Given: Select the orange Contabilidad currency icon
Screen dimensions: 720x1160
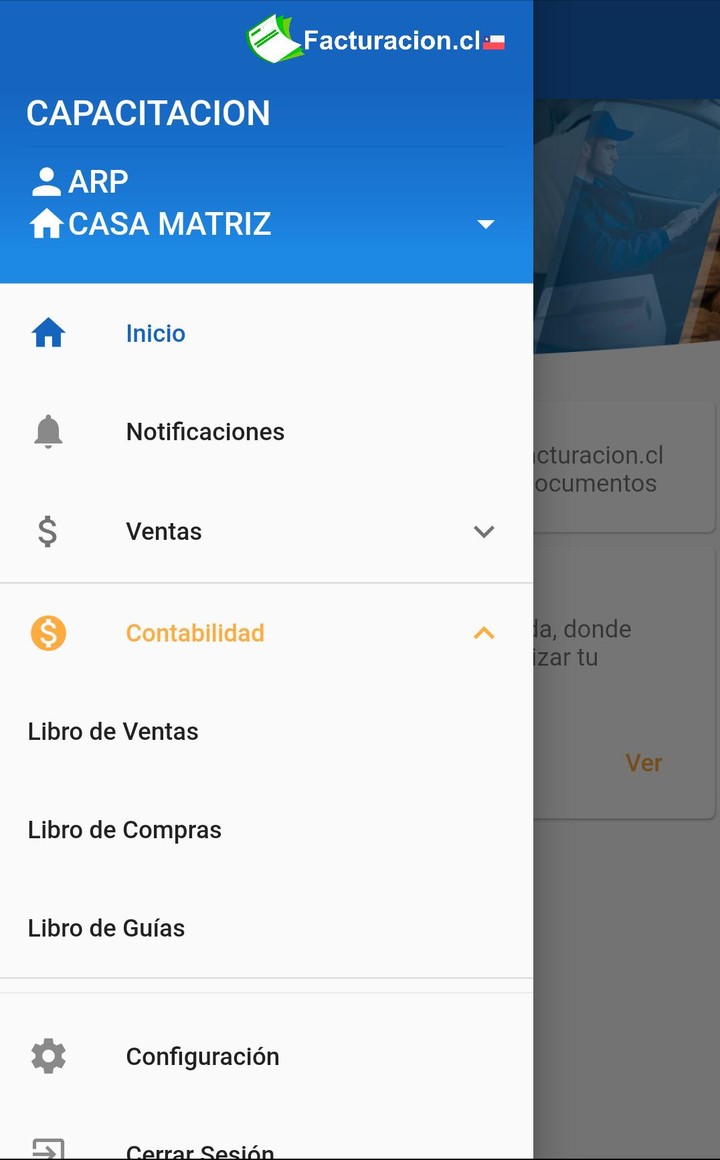Looking at the screenshot, I should coord(47,632).
